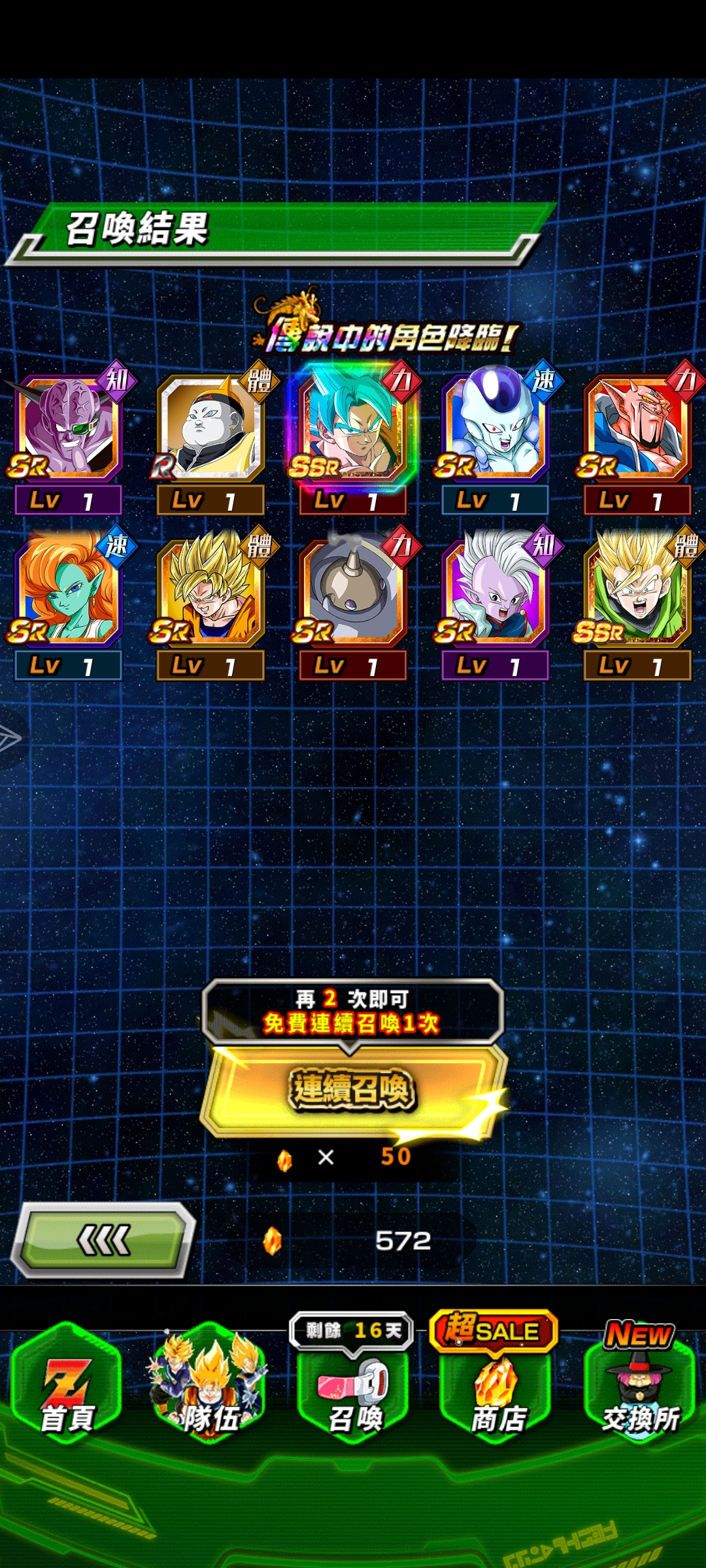The height and width of the screenshot is (1568, 706).
Task: Open the 召喚 summon tab
Action: tap(354, 1388)
